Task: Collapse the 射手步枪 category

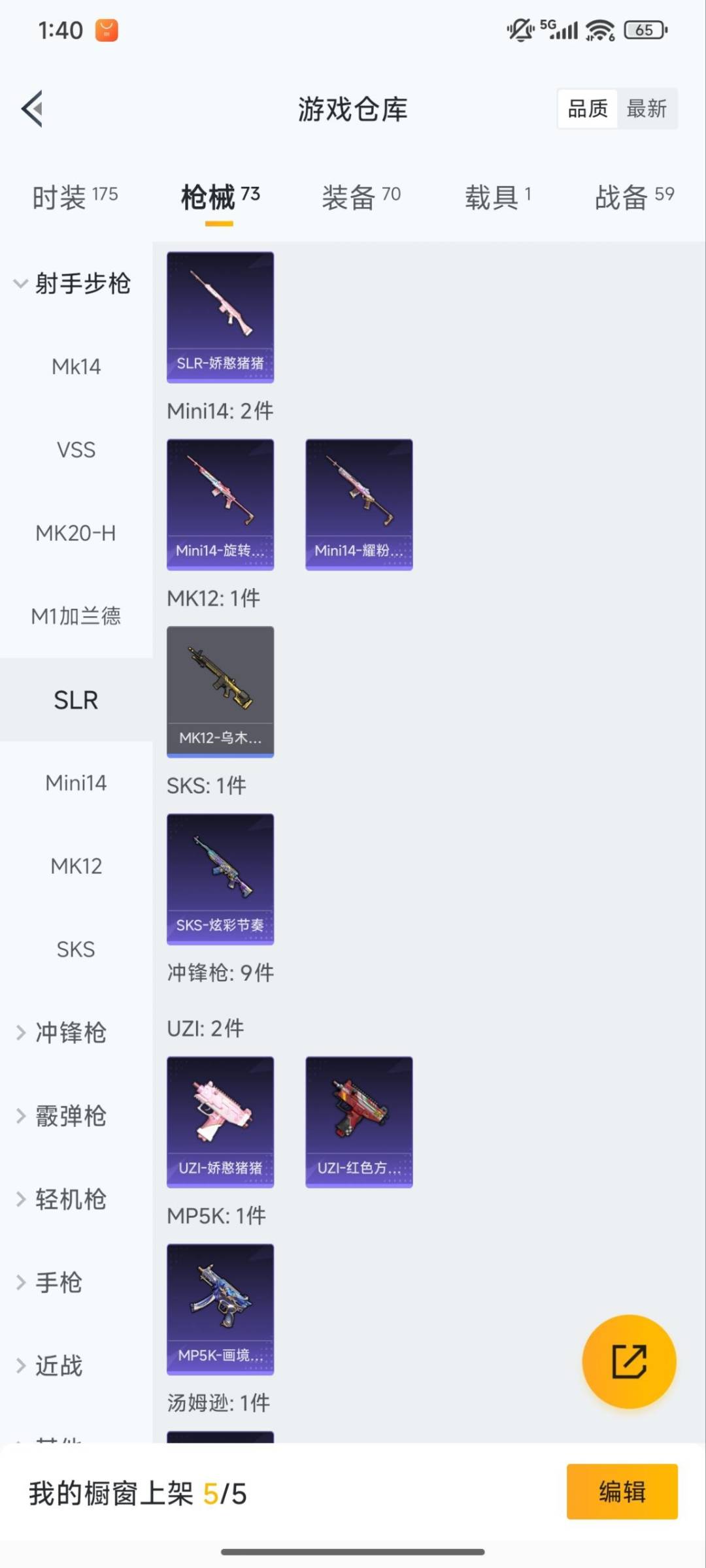Action: click(x=72, y=284)
